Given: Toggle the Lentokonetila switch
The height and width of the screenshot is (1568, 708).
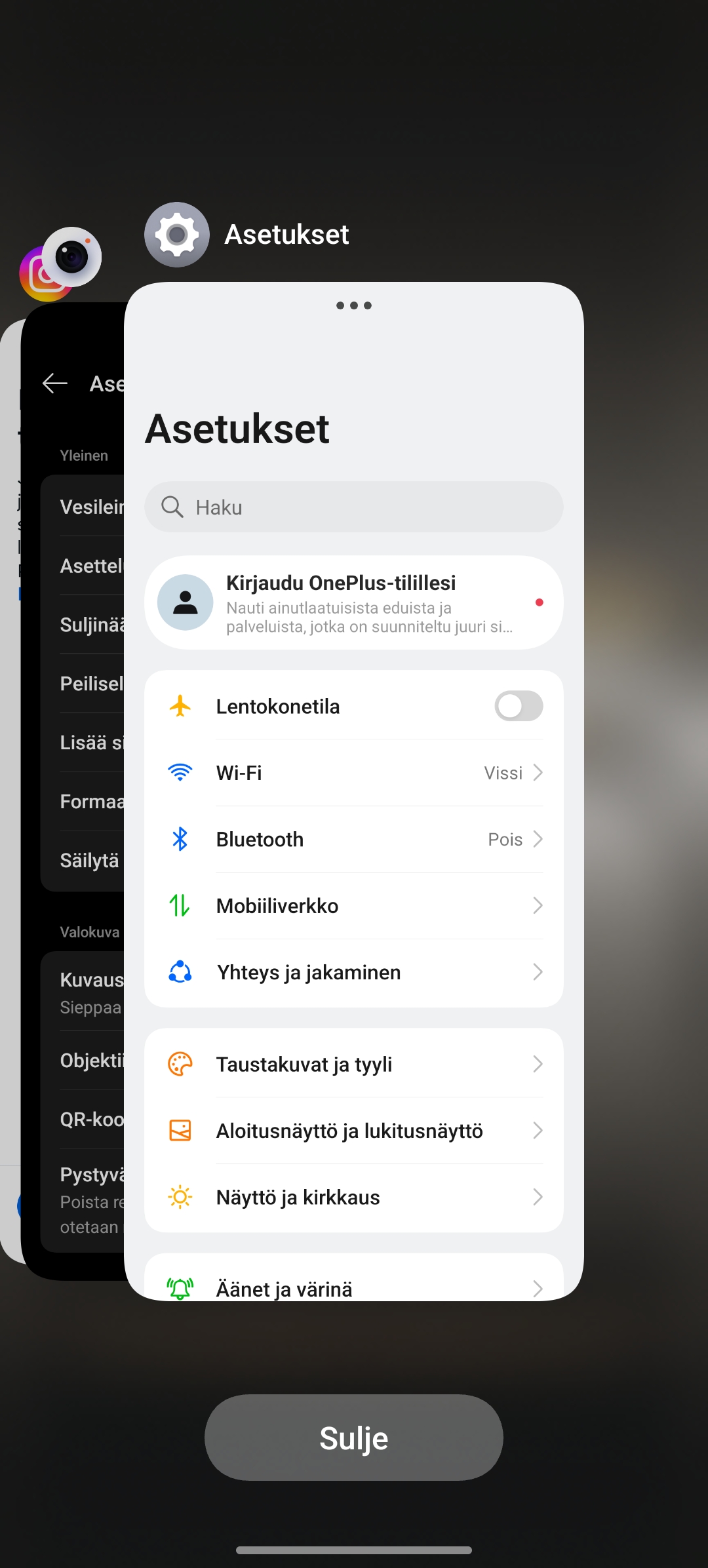Looking at the screenshot, I should [519, 706].
